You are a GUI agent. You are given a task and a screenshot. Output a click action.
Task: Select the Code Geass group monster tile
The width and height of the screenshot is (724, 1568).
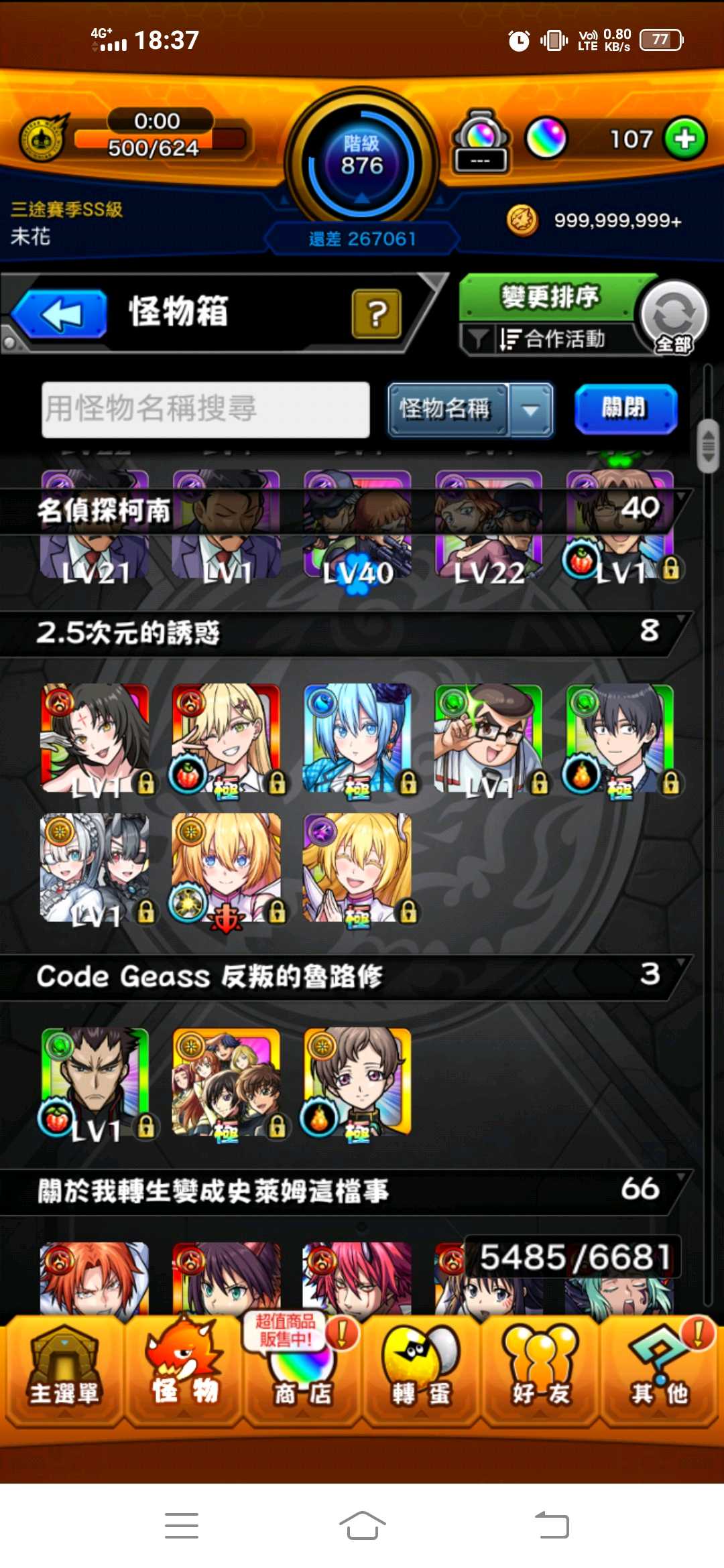[x=225, y=1081]
